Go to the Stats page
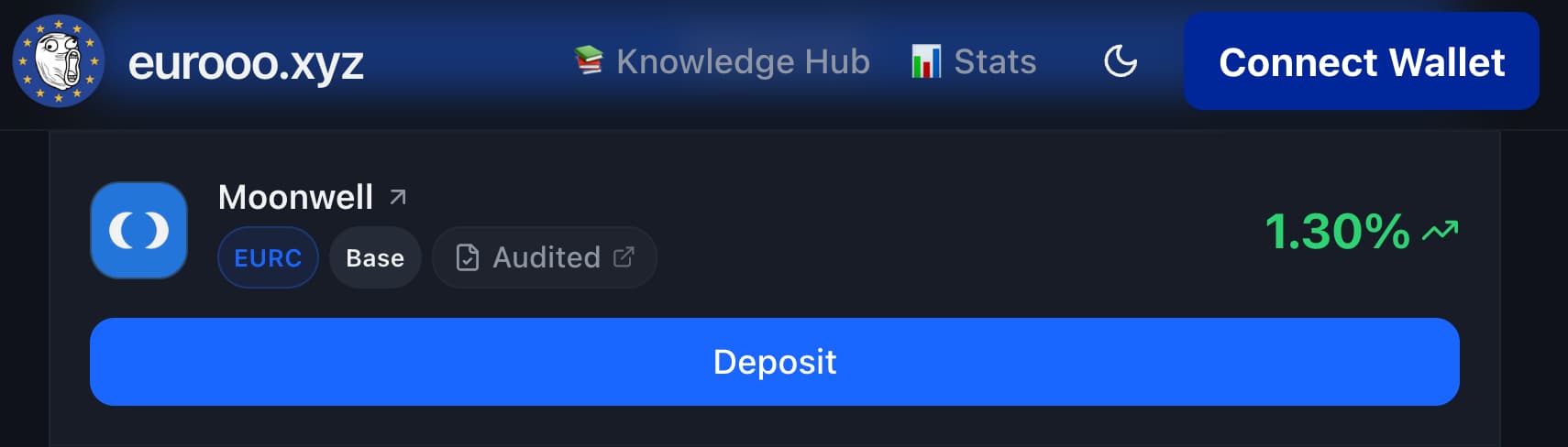Viewport: 1568px width, 447px height. click(974, 61)
